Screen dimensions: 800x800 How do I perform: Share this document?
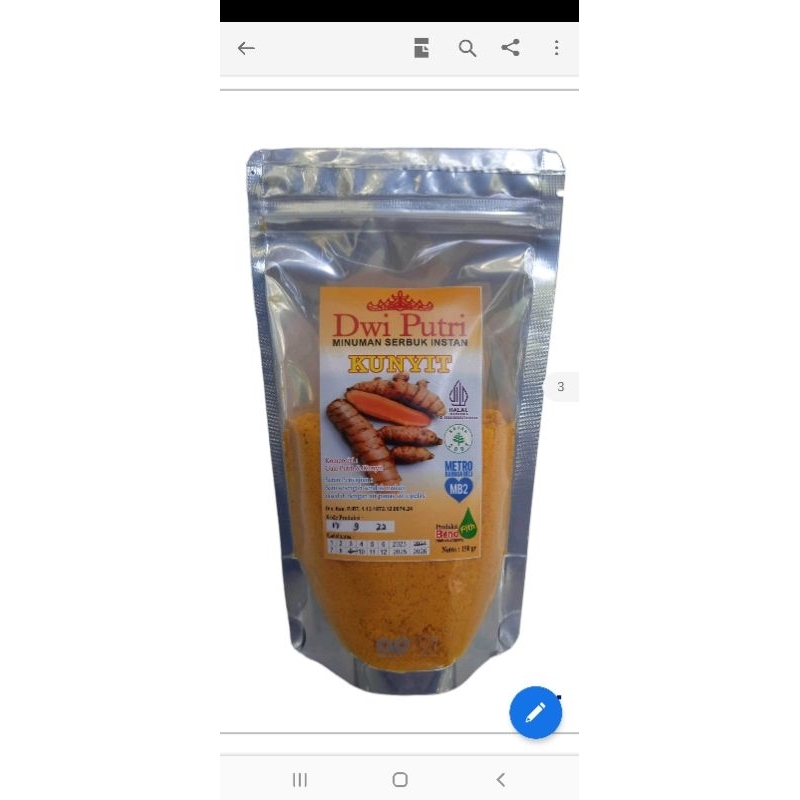[x=511, y=48]
